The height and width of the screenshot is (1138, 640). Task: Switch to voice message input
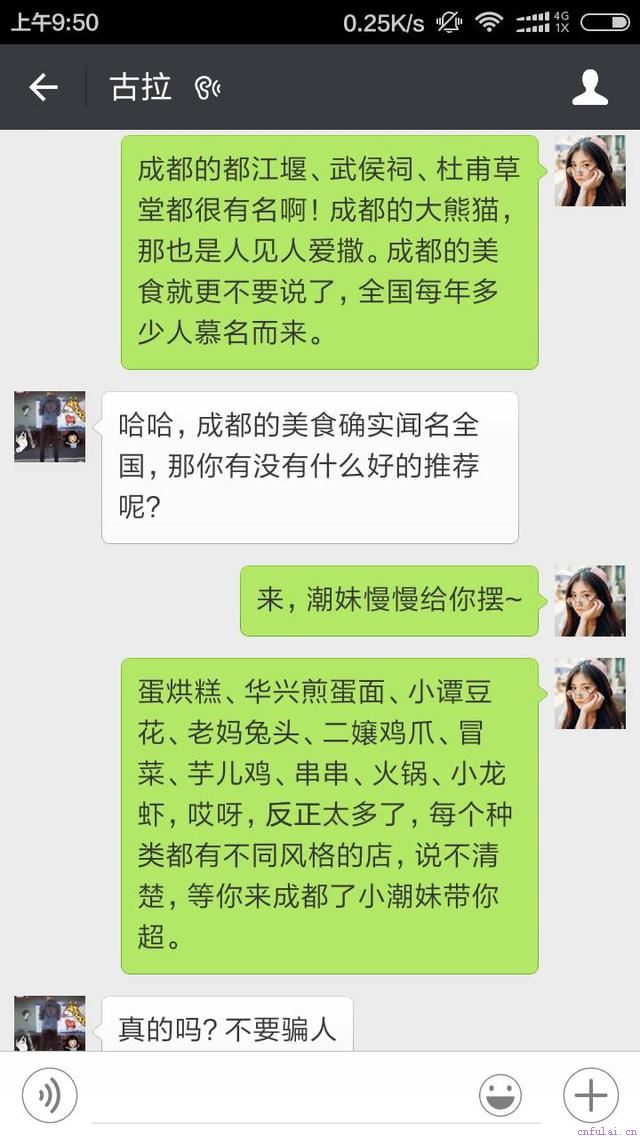pyautogui.click(x=49, y=1095)
